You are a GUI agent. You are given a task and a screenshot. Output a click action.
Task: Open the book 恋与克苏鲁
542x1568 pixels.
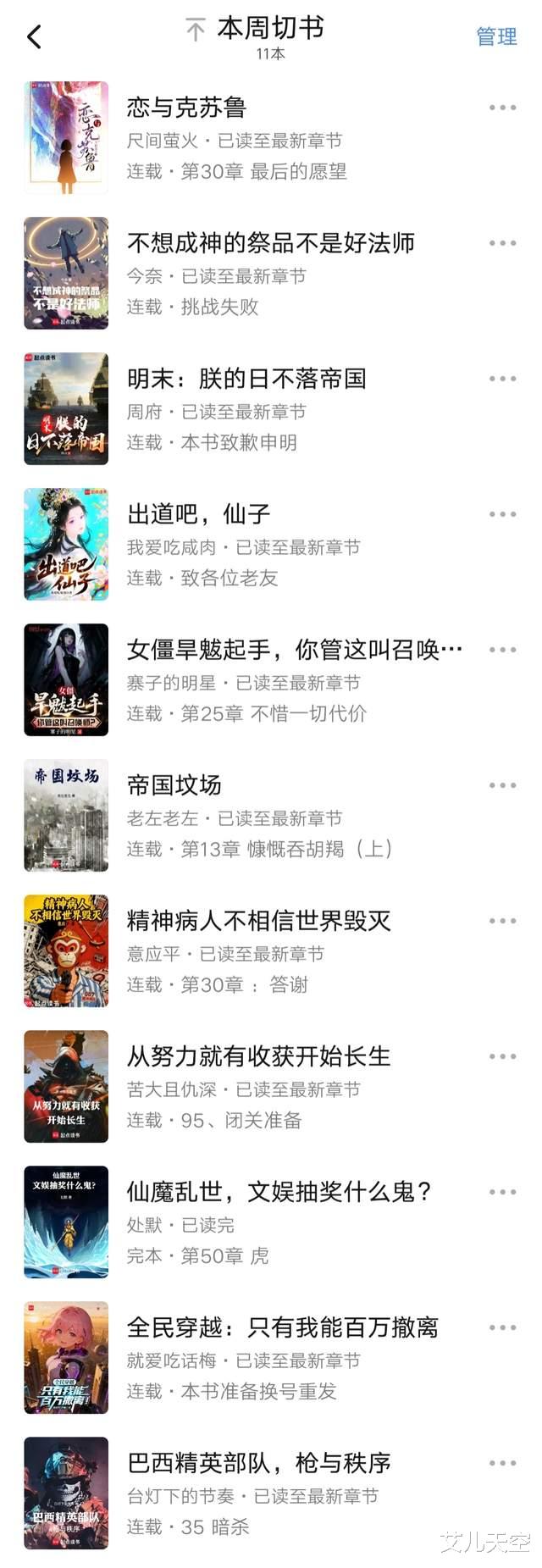click(x=186, y=108)
